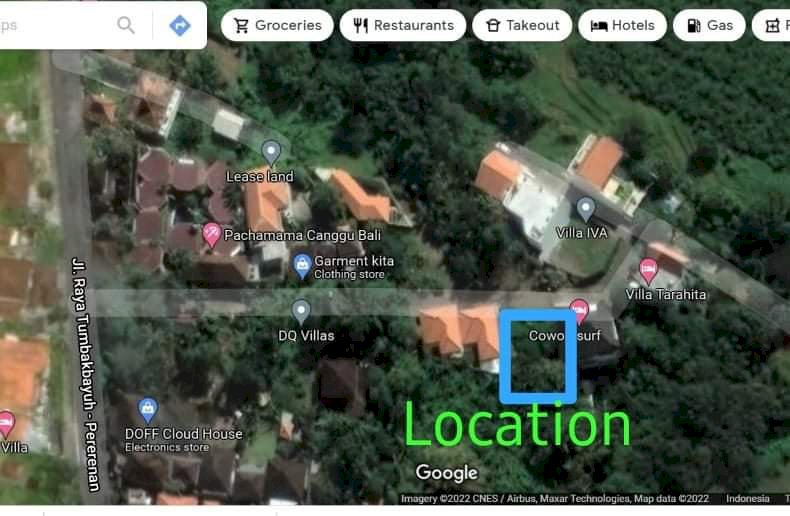Open the Lease land map pin
790x516 pixels.
tap(270, 153)
